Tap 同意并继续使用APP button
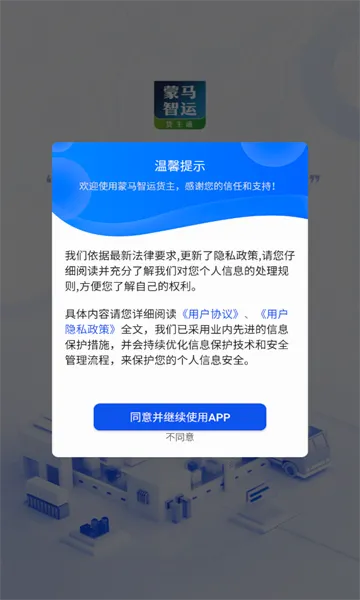The image size is (360, 600). click(x=180, y=417)
